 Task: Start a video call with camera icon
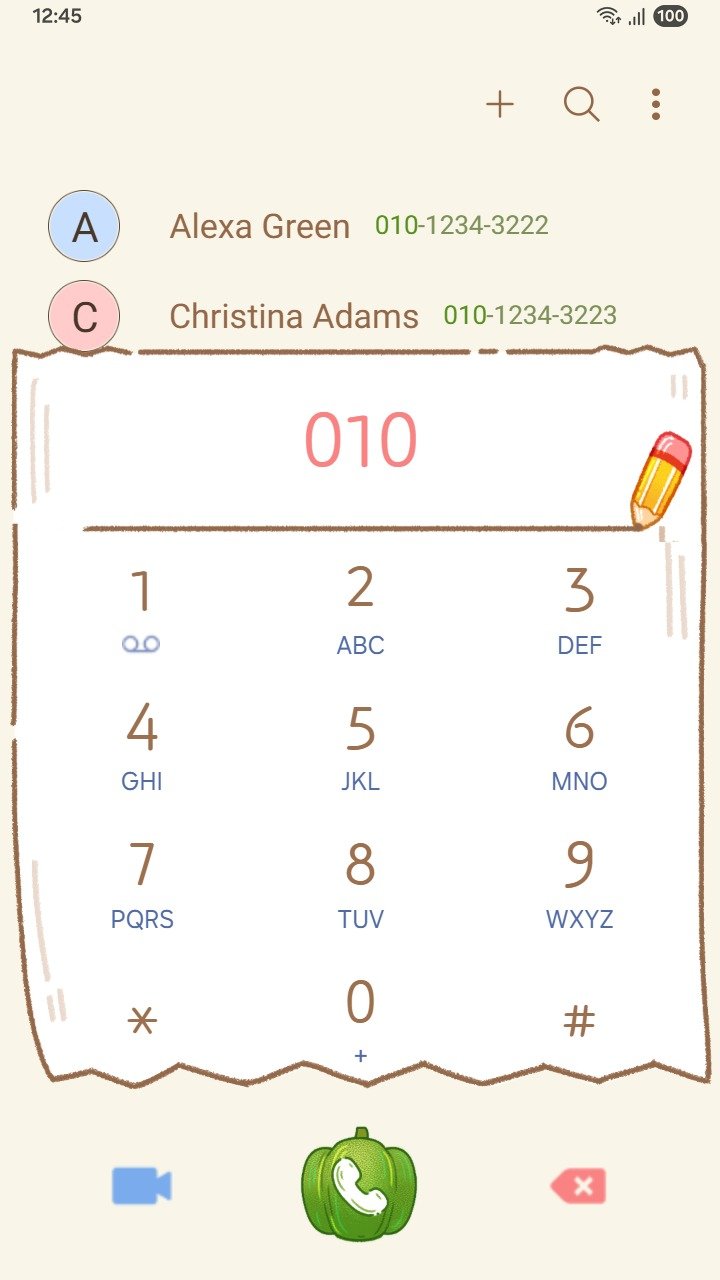pos(141,1186)
